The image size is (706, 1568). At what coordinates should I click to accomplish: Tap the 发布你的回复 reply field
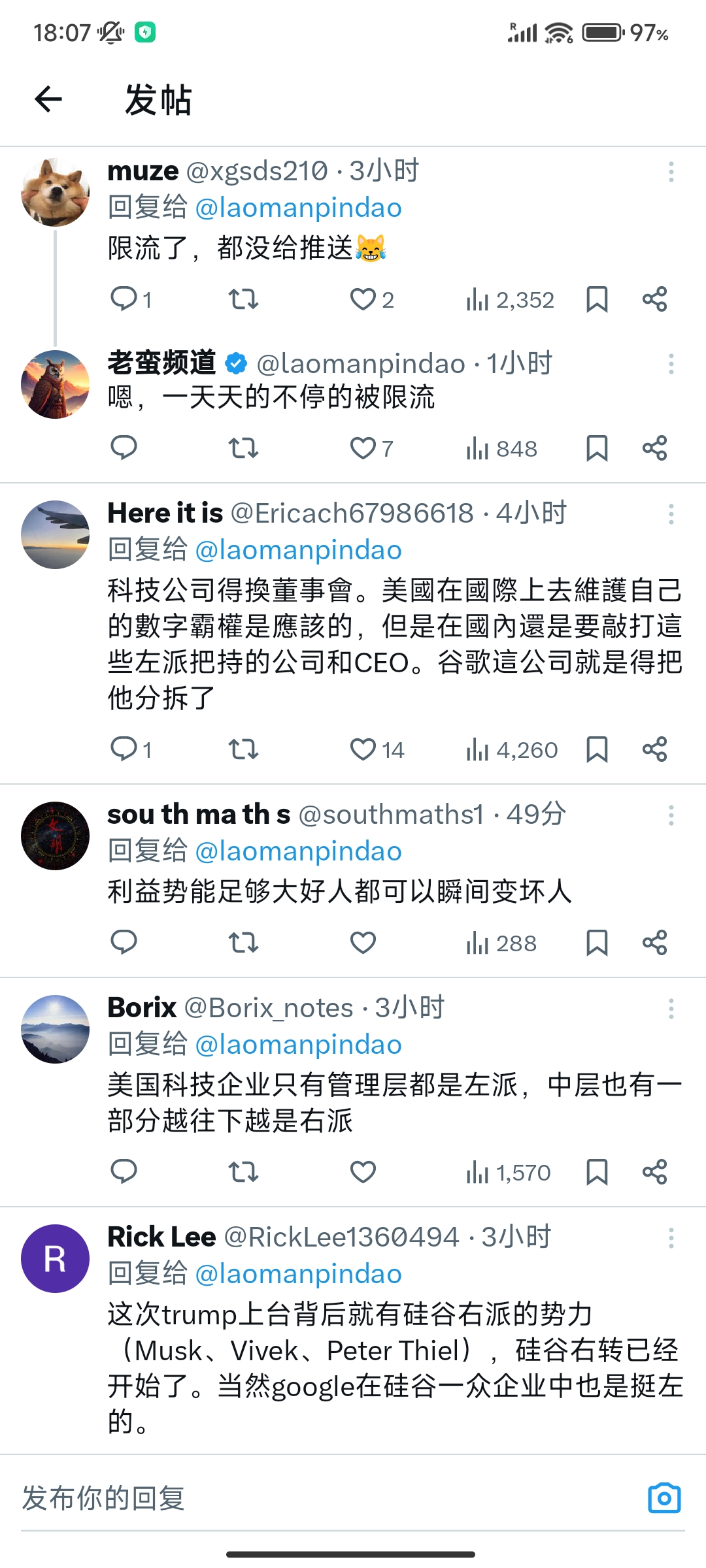(327, 1498)
